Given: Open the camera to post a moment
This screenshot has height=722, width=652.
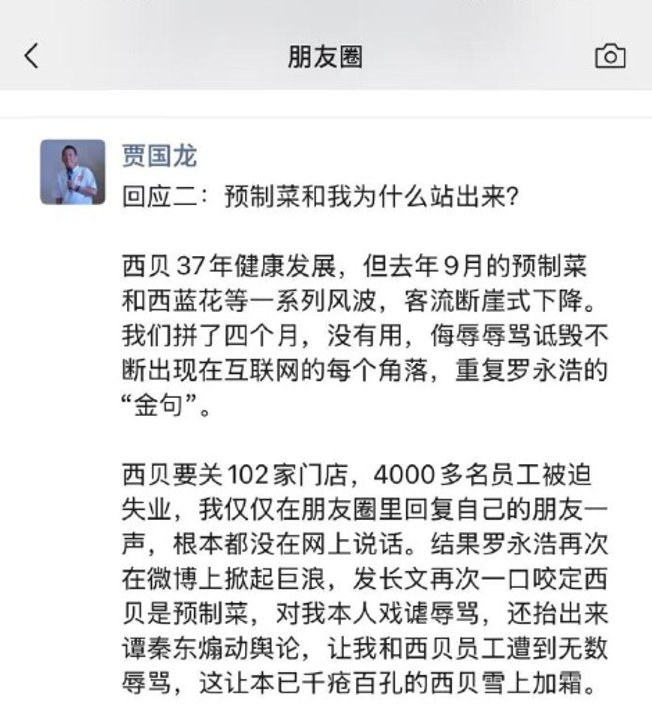Looking at the screenshot, I should (x=610, y=56).
